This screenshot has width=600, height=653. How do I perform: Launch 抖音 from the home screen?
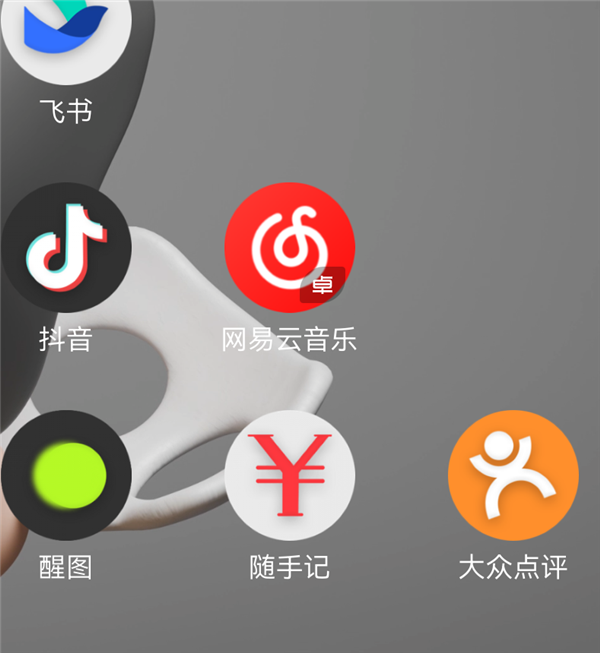point(66,247)
